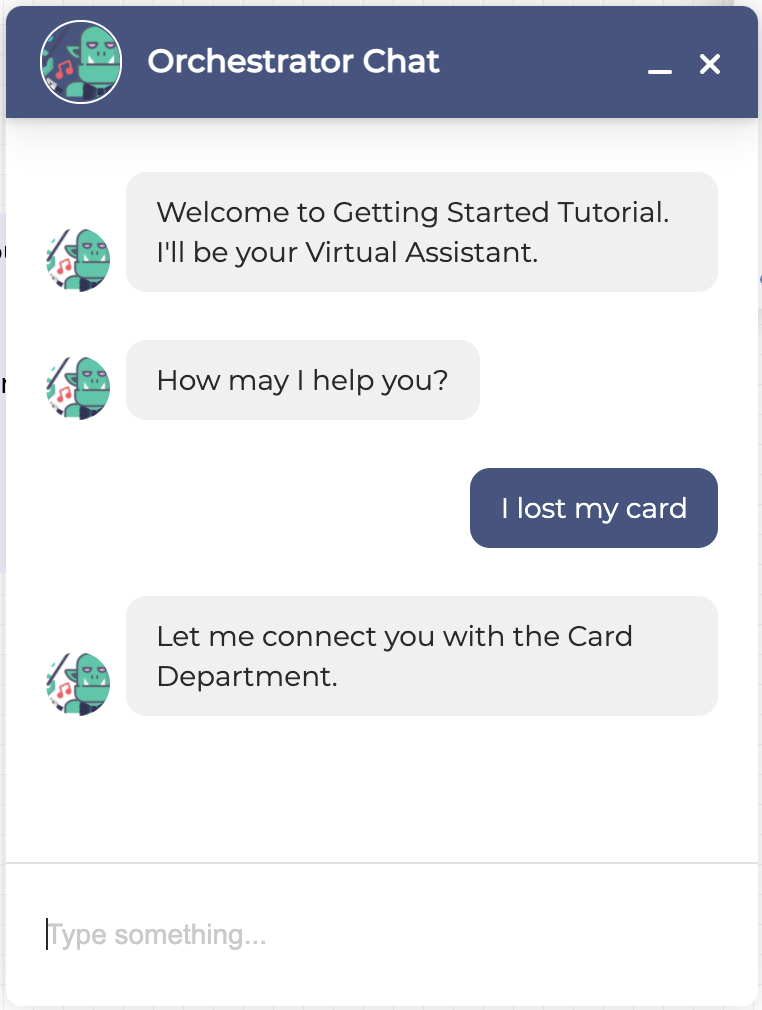Close the Orchestrator Chat window
The width and height of the screenshot is (762, 1010).
pyautogui.click(x=710, y=64)
